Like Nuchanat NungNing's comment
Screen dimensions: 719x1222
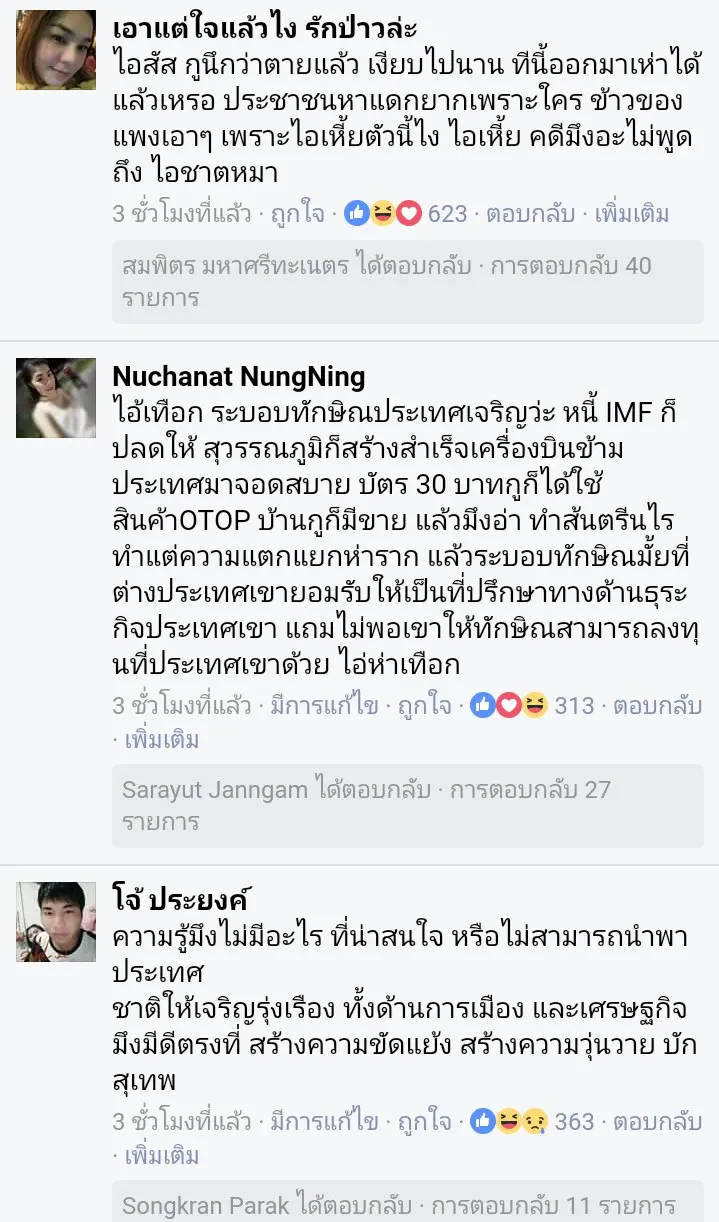(424, 705)
